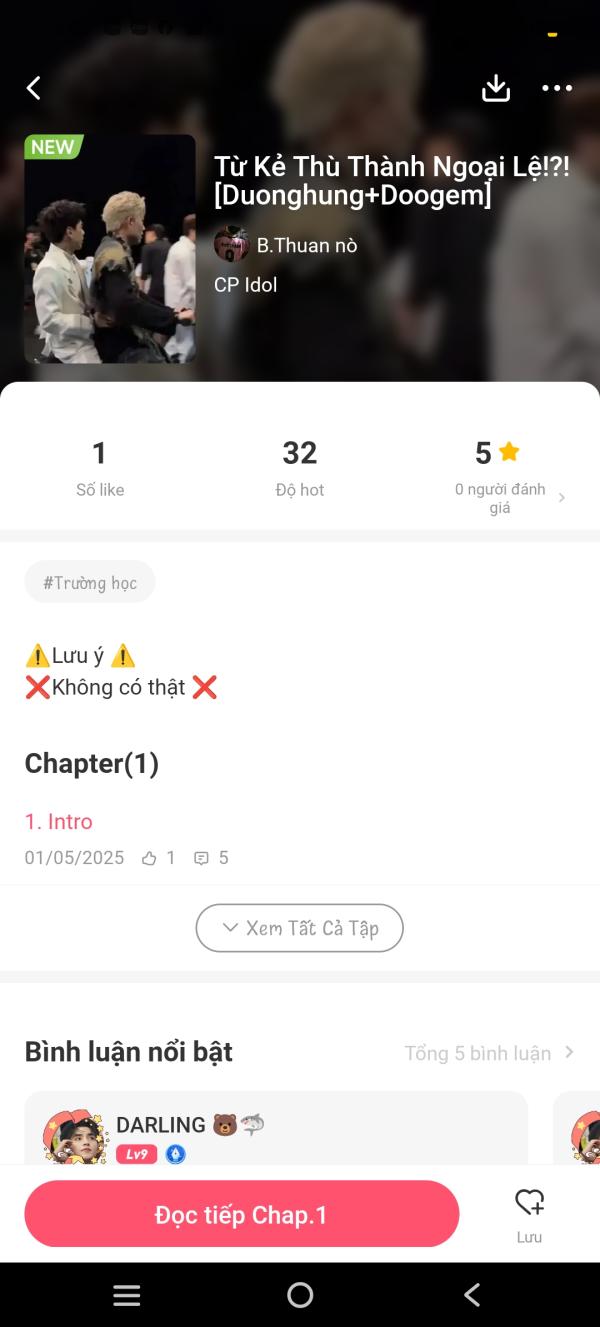Select the #Trường học tag
This screenshot has width=600, height=1327.
(90, 583)
